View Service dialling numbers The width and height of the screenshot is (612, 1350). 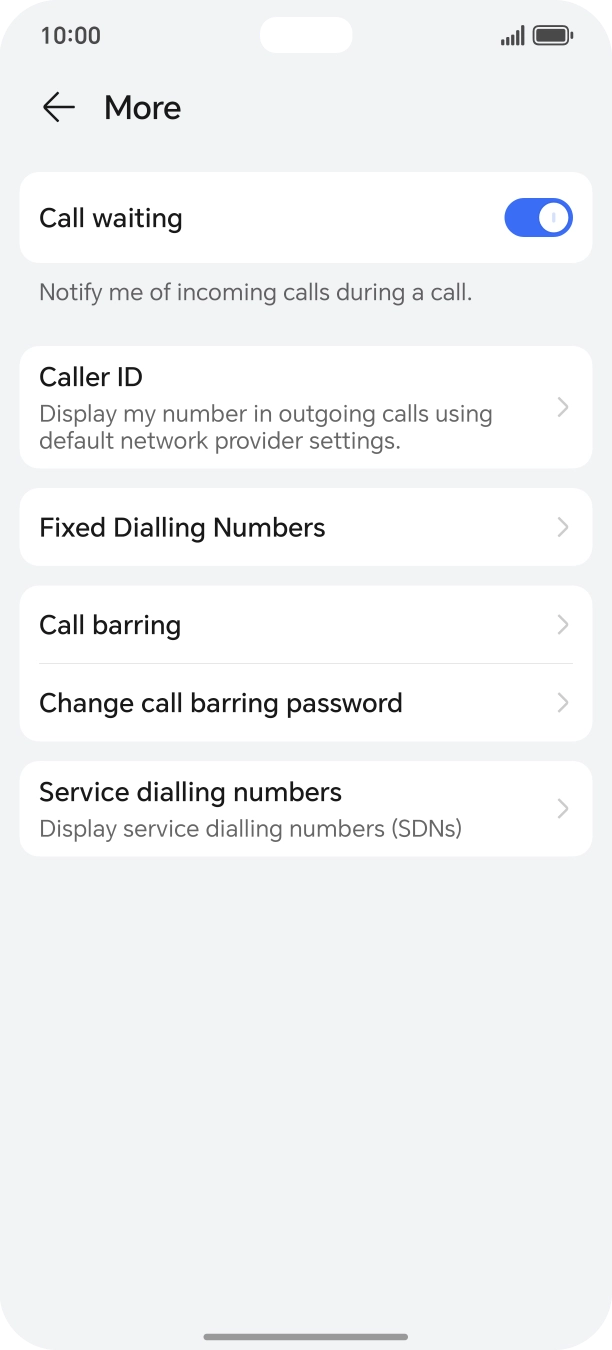[306, 809]
